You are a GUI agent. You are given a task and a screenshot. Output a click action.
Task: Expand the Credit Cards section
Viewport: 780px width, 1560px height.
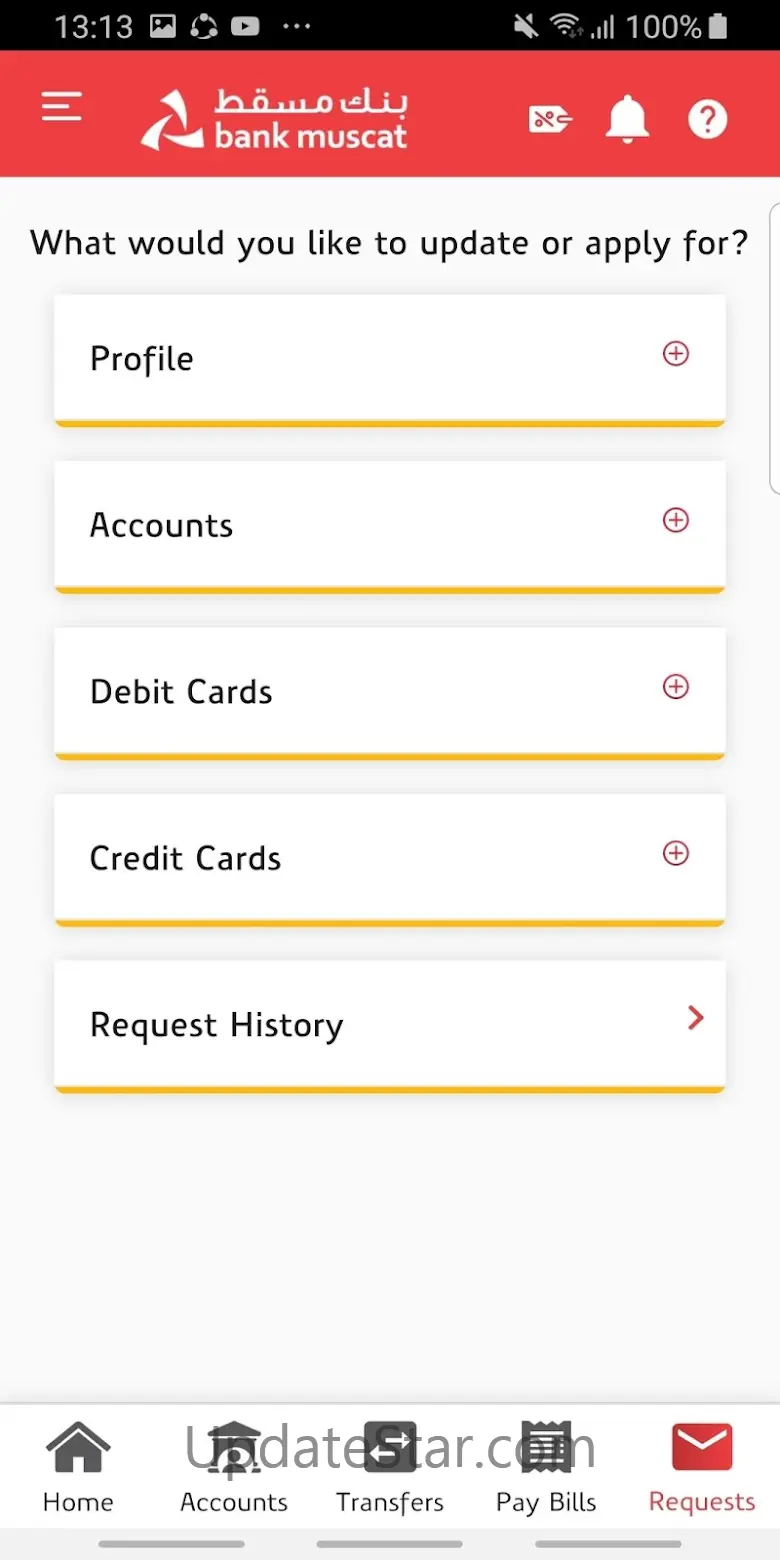(390, 860)
